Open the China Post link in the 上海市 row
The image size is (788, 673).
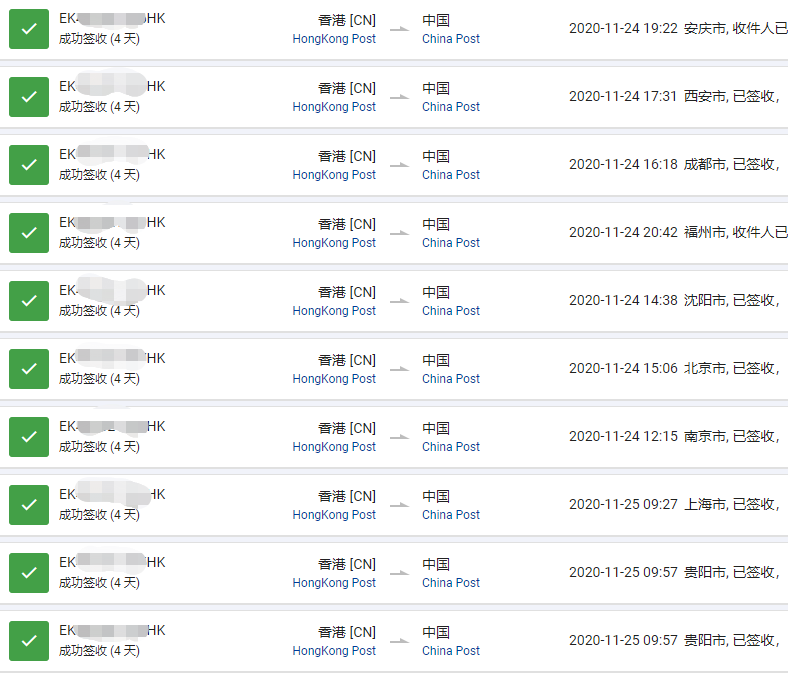tap(450, 515)
